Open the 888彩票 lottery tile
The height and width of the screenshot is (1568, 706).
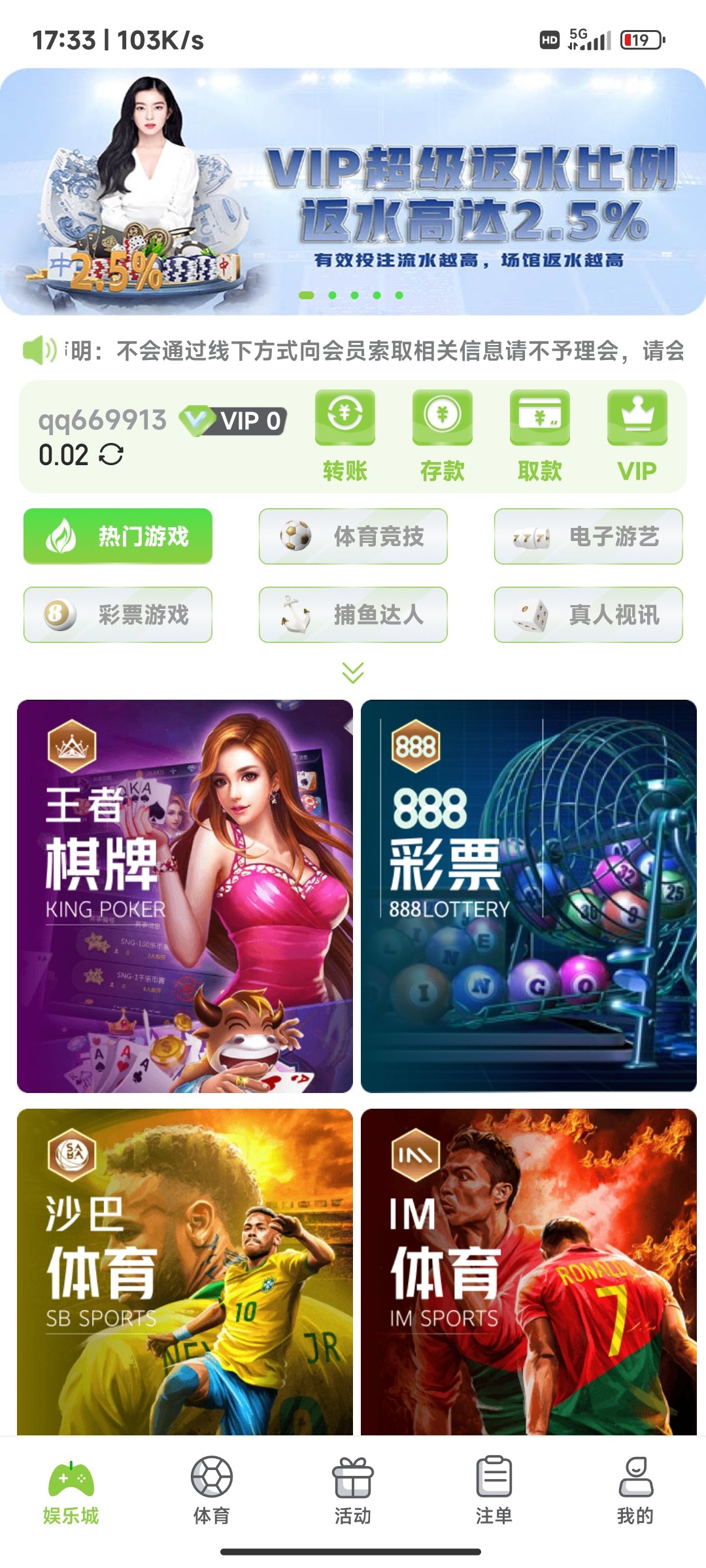click(x=528, y=896)
